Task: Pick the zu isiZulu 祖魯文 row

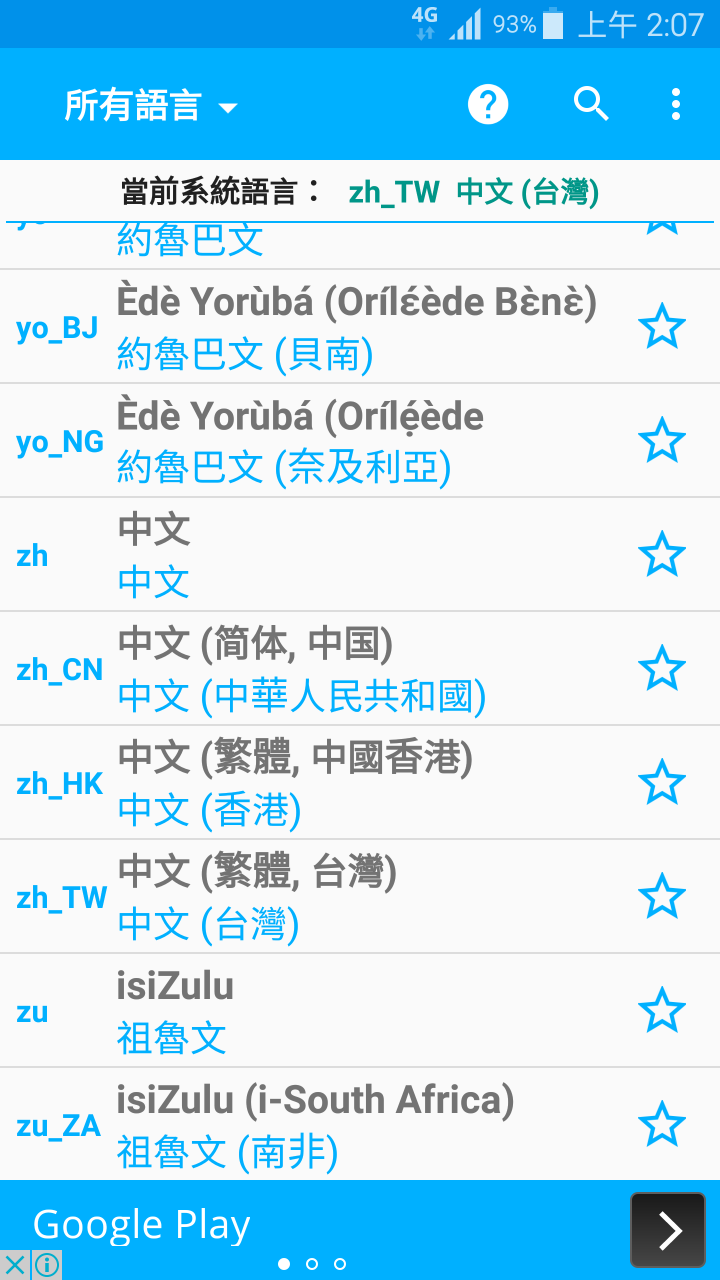Action: [x=360, y=1011]
